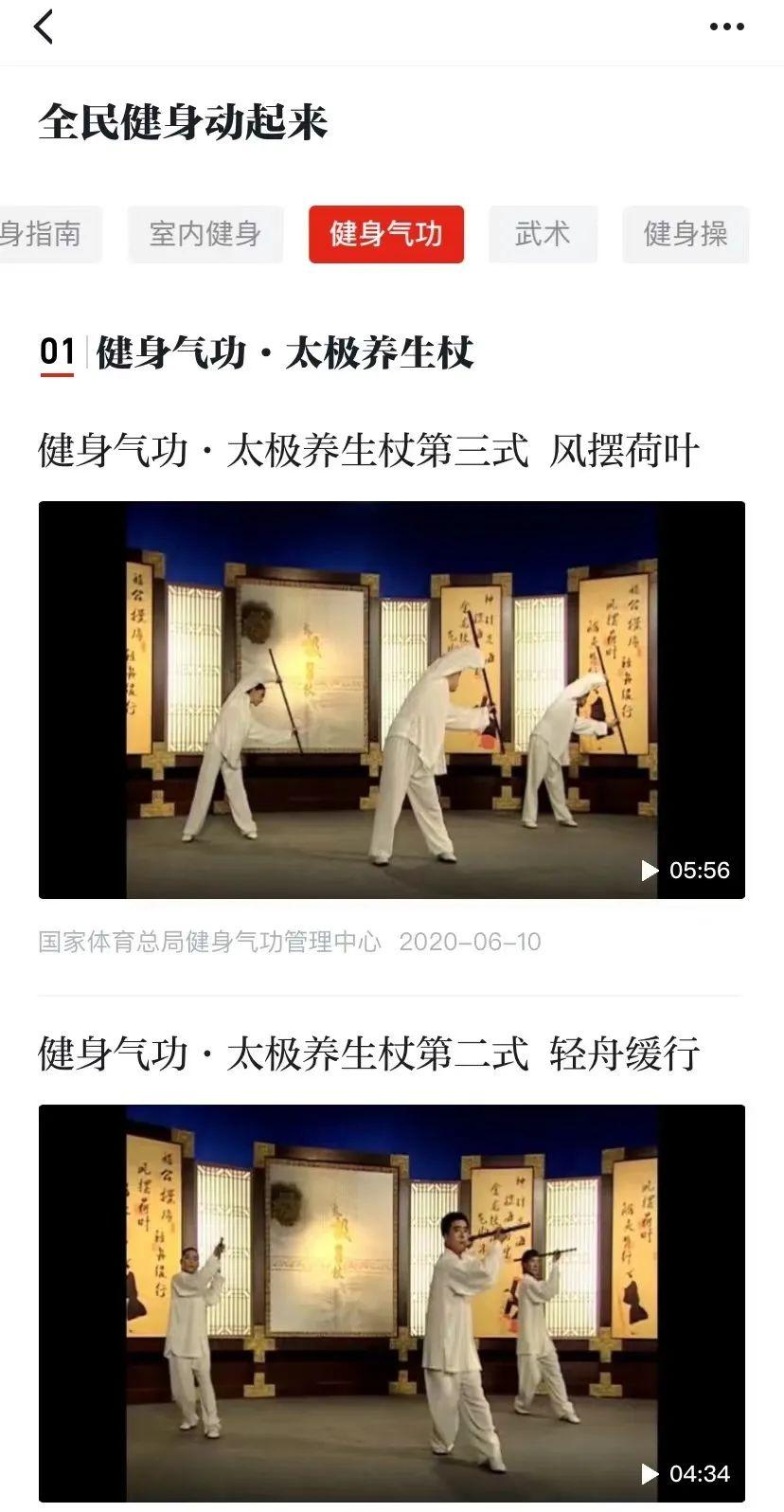This screenshot has height=1512, width=784.
Task: Play the 第二式 轻舟缓行 video
Action: (x=391, y=1303)
